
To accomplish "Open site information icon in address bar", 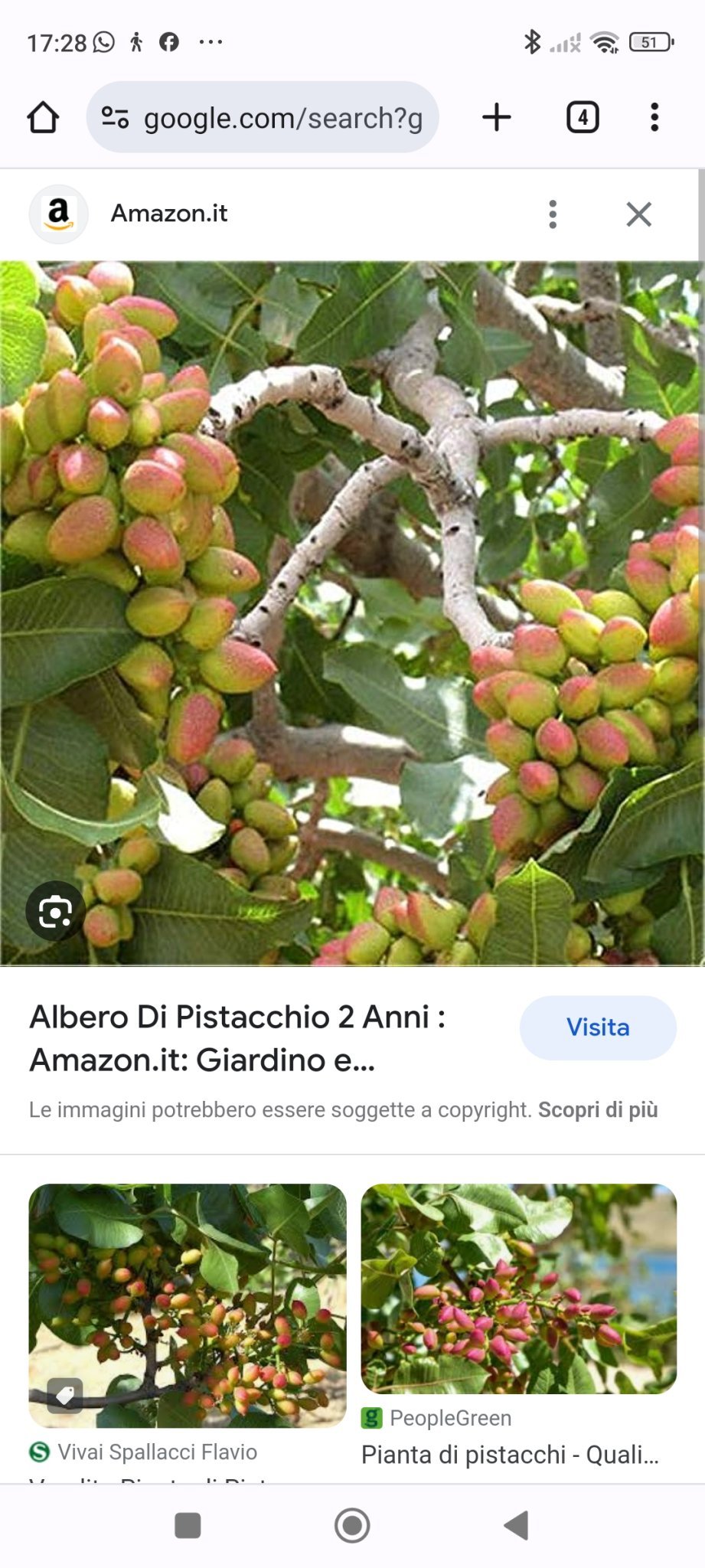I will [115, 118].
